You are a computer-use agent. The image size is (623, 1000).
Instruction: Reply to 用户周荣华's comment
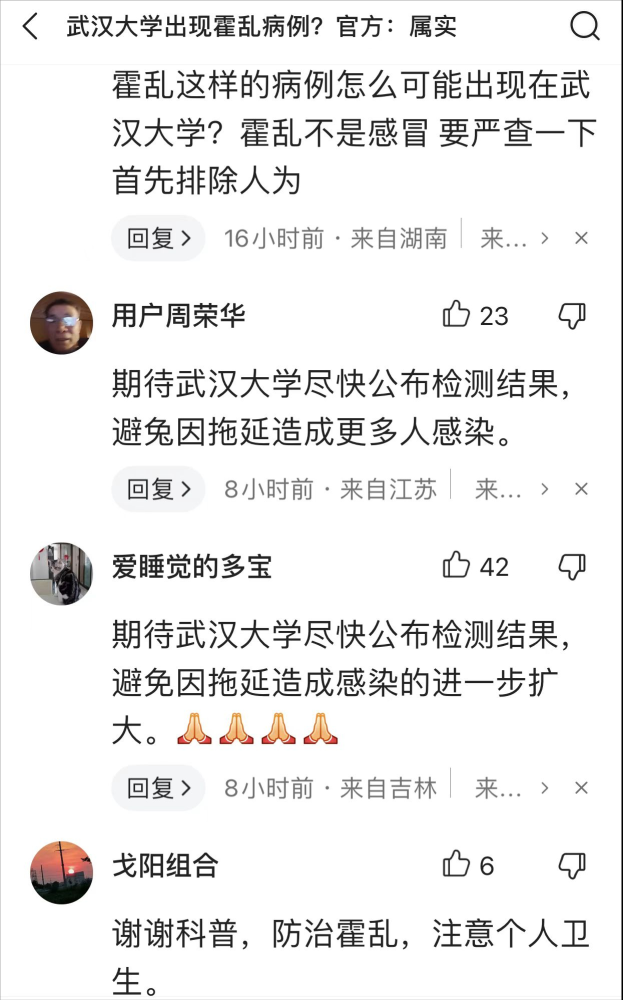coord(158,489)
